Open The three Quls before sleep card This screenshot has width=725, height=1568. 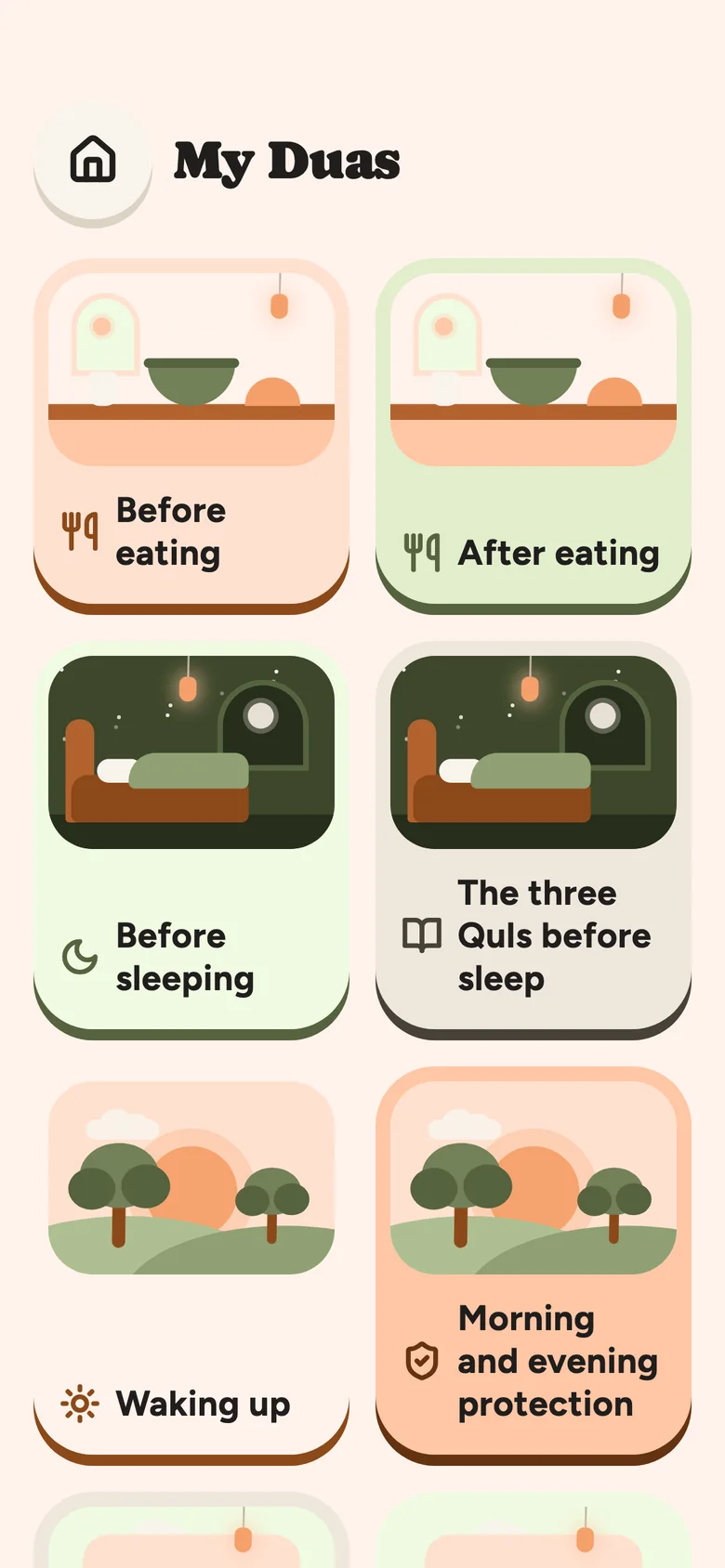534,839
